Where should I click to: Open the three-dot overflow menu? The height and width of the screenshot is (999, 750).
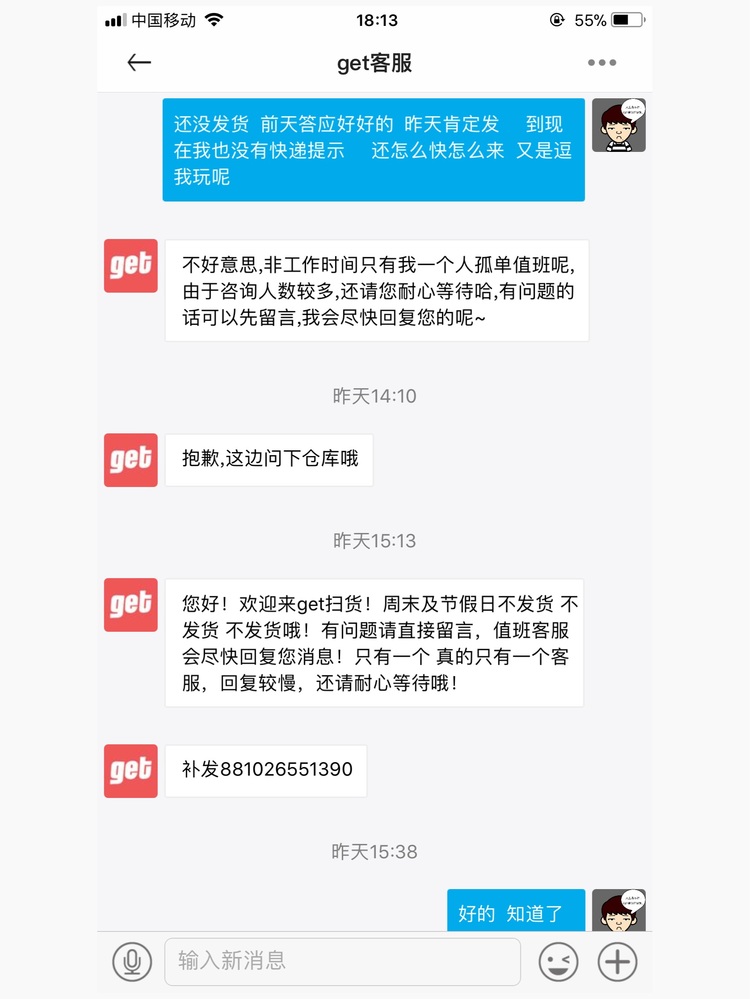click(x=602, y=63)
